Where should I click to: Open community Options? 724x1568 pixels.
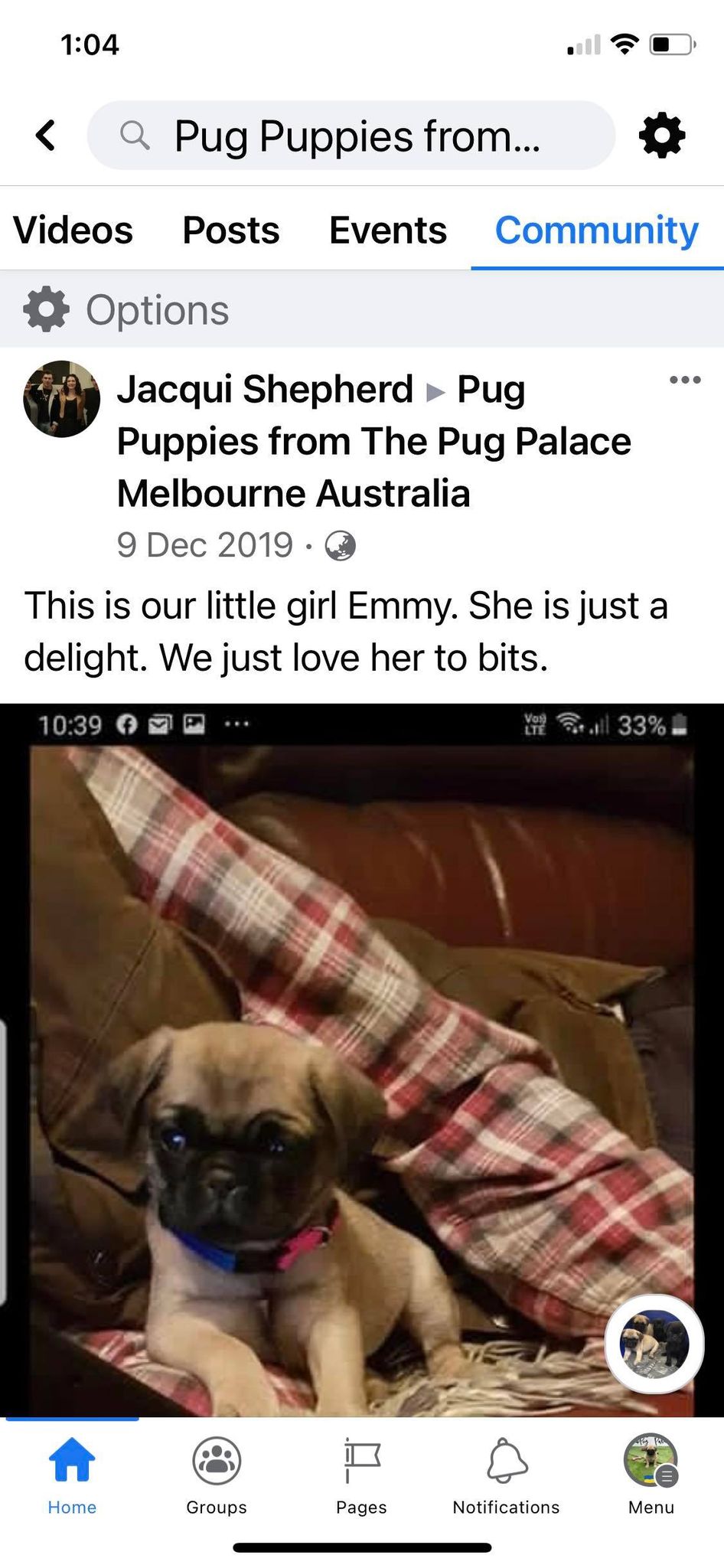(127, 309)
